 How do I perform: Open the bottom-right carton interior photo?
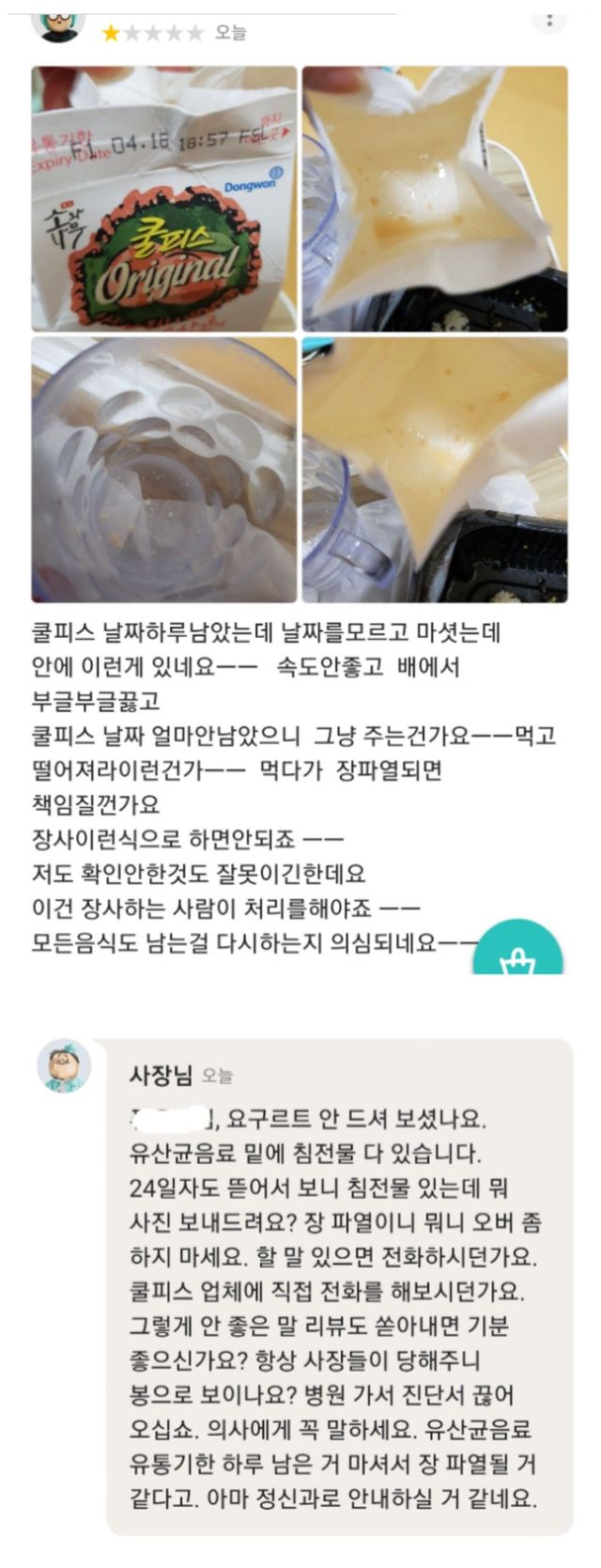pyautogui.click(x=434, y=470)
